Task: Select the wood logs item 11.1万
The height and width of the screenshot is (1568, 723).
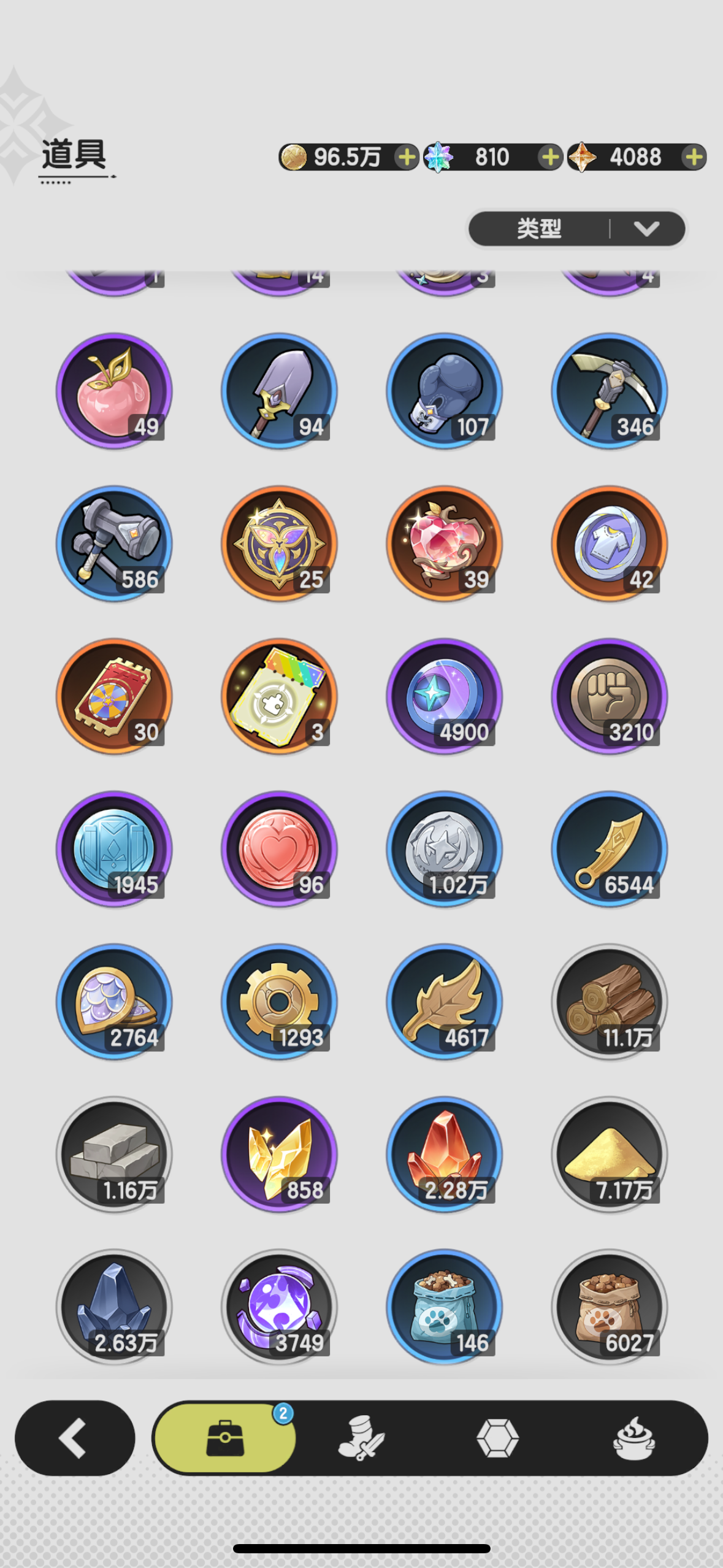Action: (x=609, y=1001)
